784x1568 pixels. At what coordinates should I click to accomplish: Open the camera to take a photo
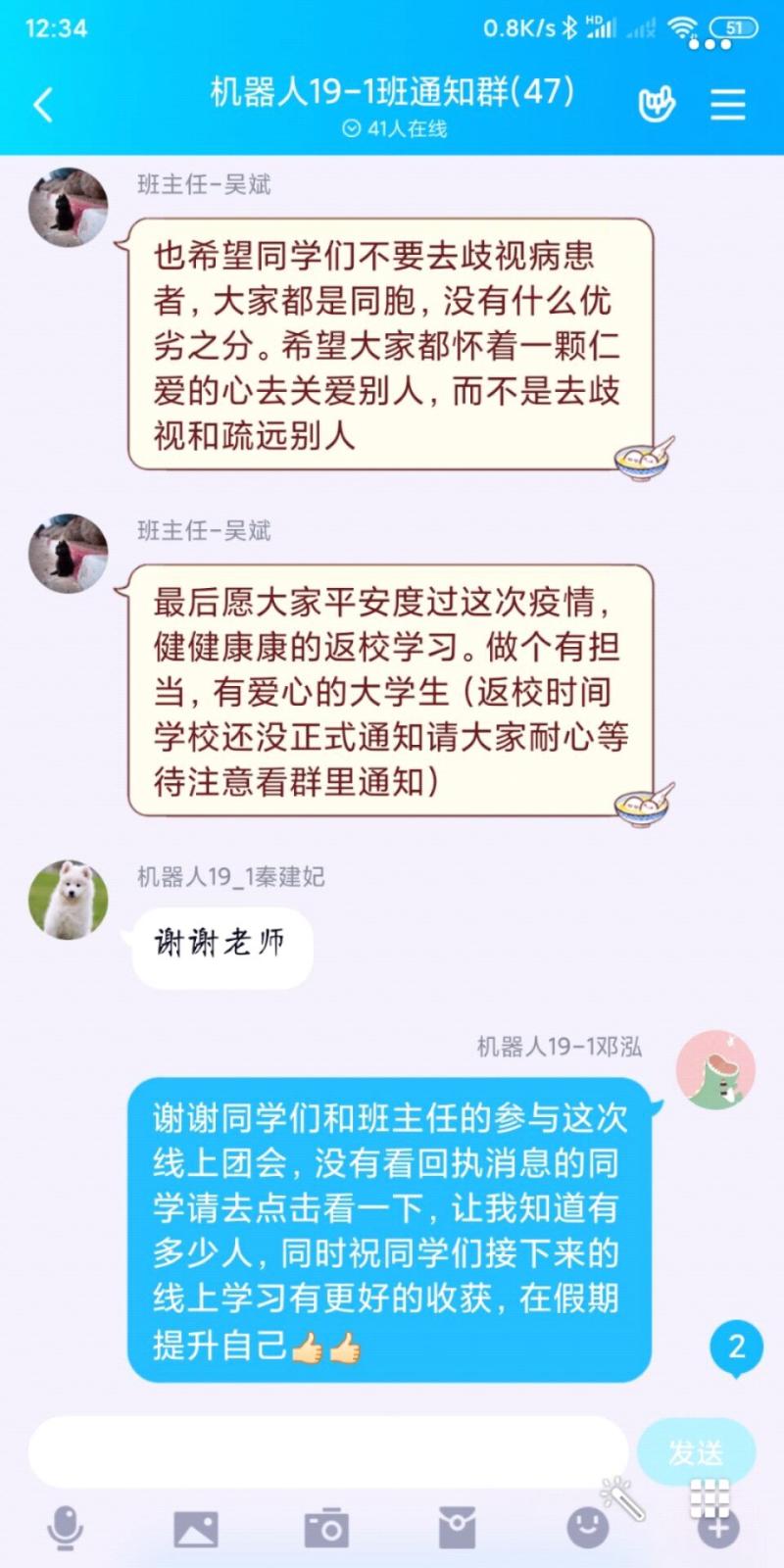pos(326,1528)
